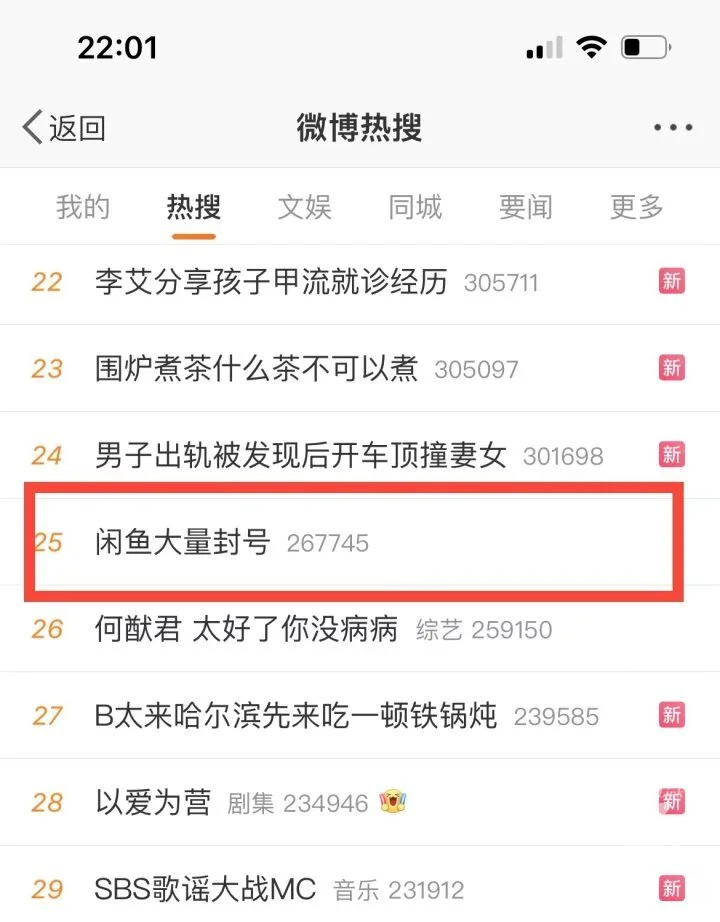This screenshot has height=922, width=720.
Task: Open topic SBS歌谣大战MC
Action: (x=205, y=888)
